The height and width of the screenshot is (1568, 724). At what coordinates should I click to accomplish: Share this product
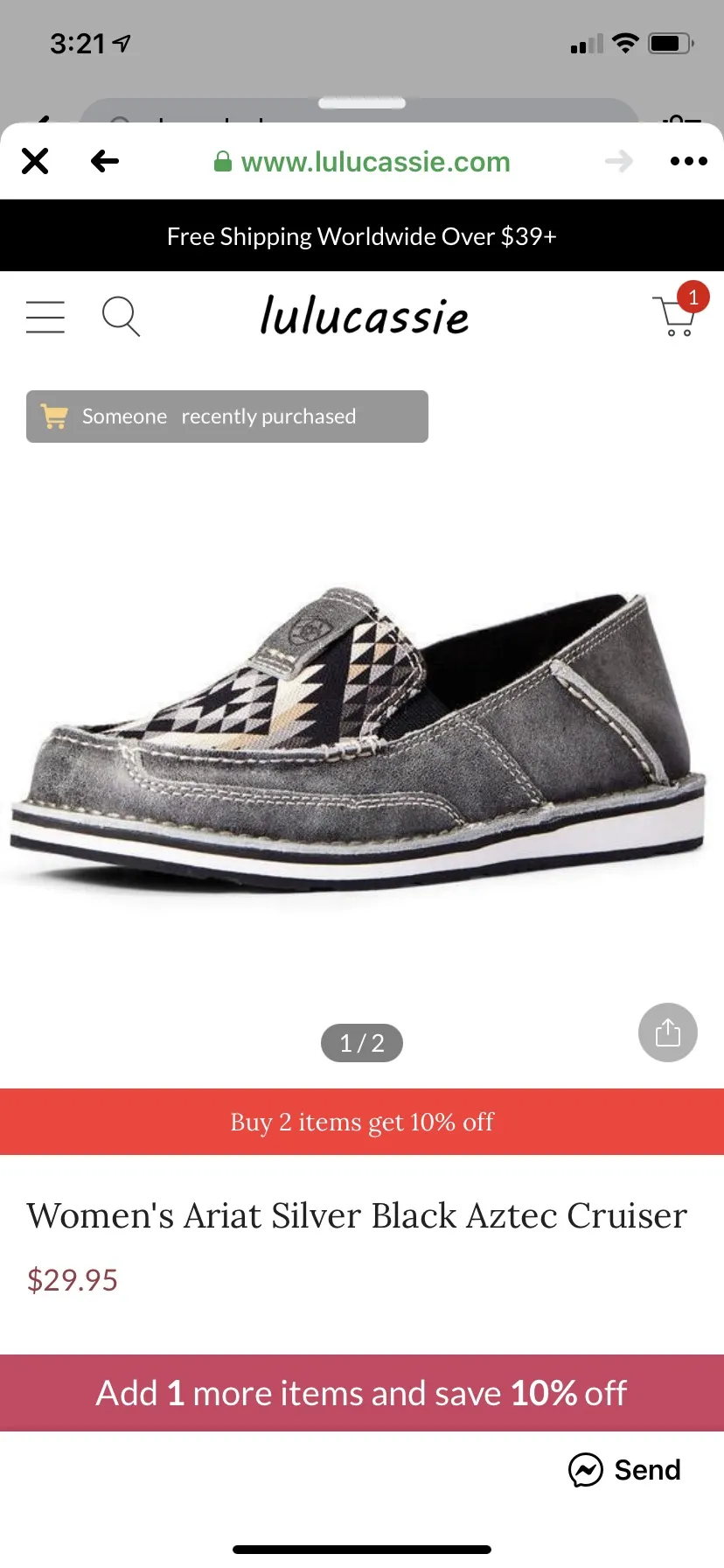click(668, 1032)
